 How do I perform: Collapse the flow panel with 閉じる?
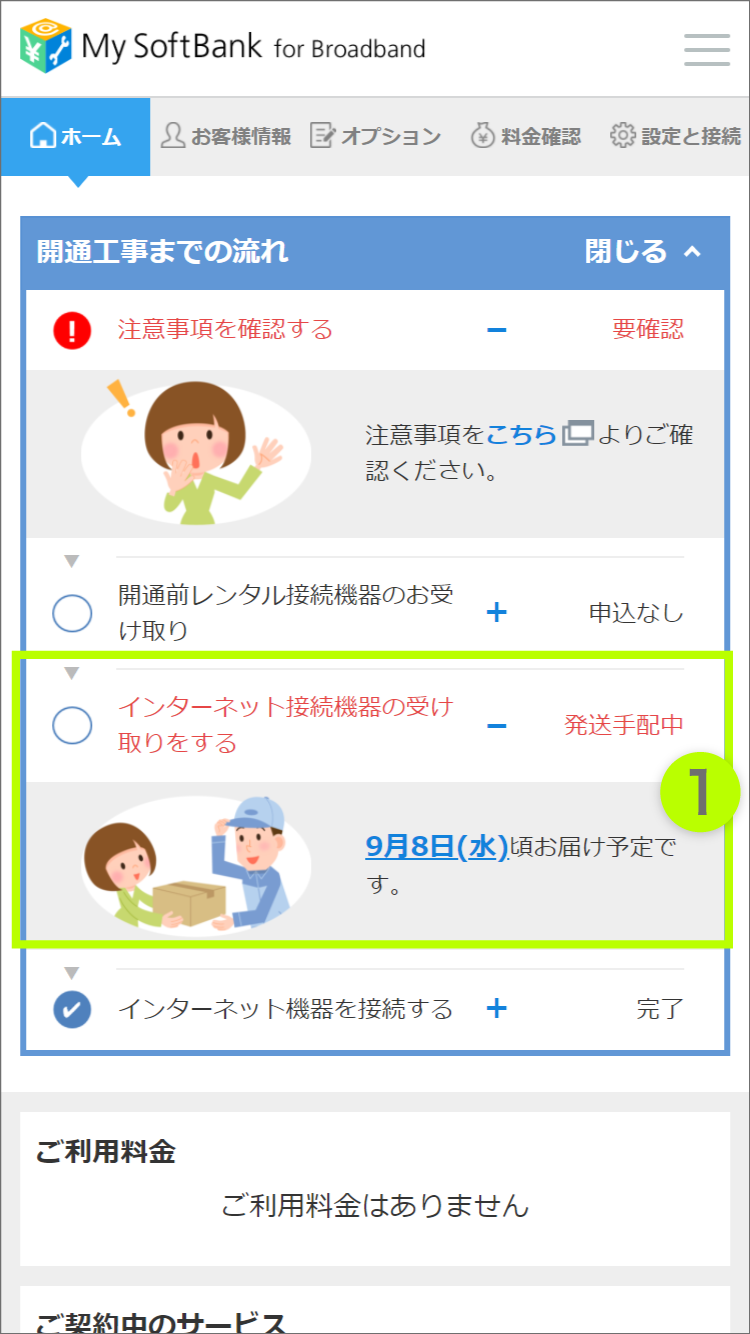coord(643,251)
